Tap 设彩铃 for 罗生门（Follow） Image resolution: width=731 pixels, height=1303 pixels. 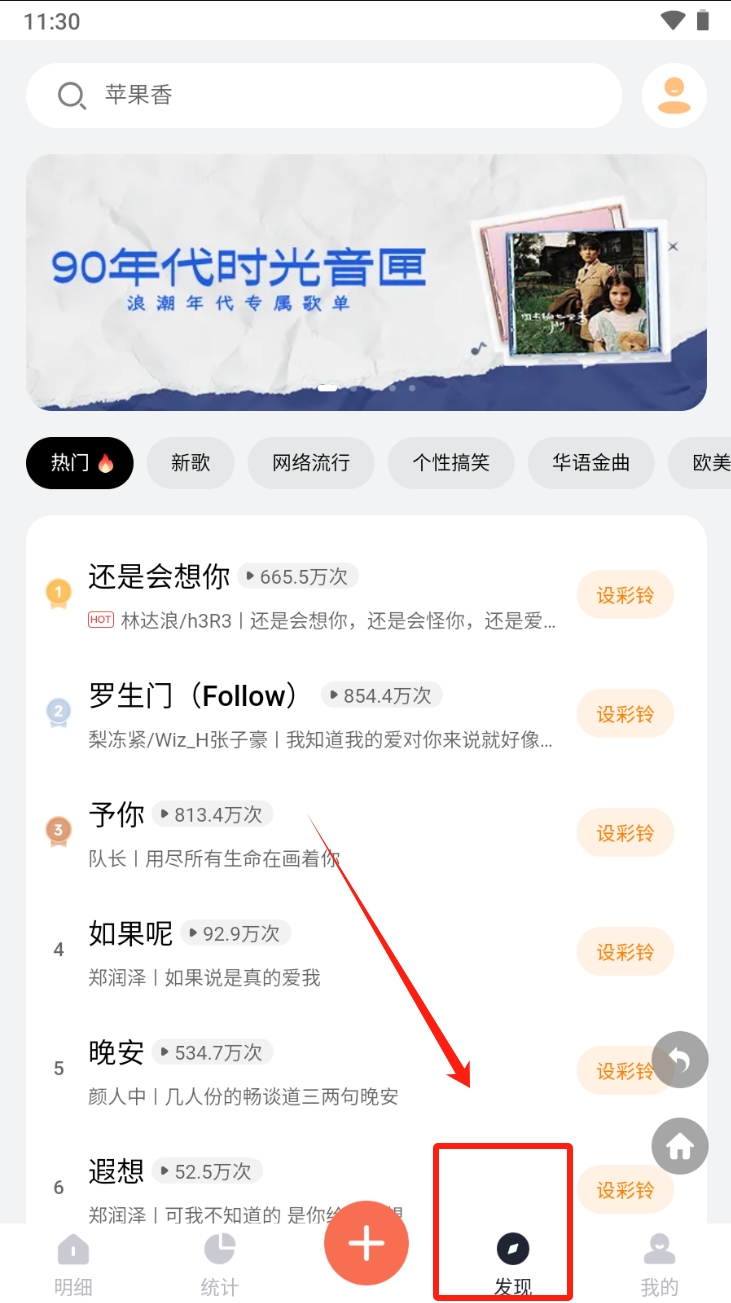(x=625, y=714)
